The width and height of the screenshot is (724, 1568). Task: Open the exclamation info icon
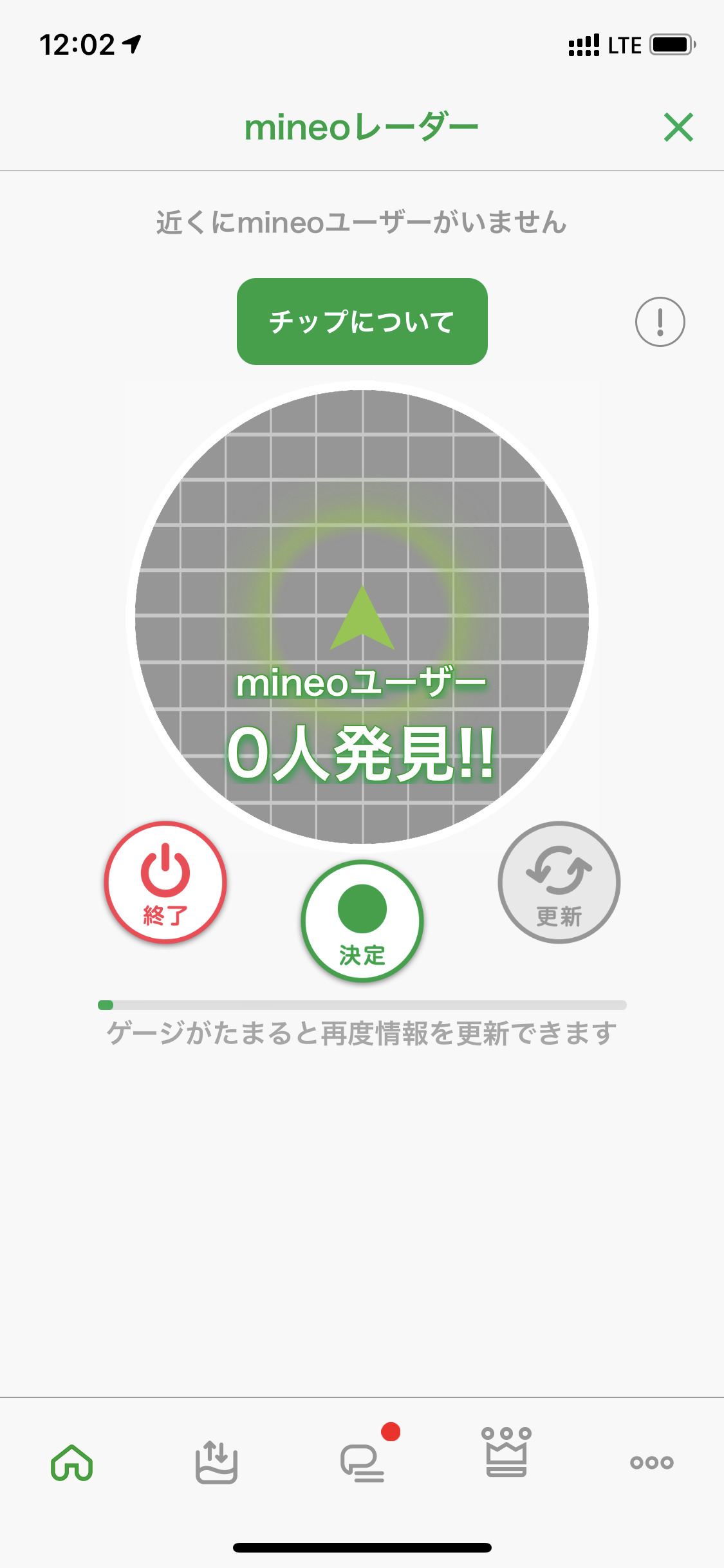pyautogui.click(x=660, y=322)
